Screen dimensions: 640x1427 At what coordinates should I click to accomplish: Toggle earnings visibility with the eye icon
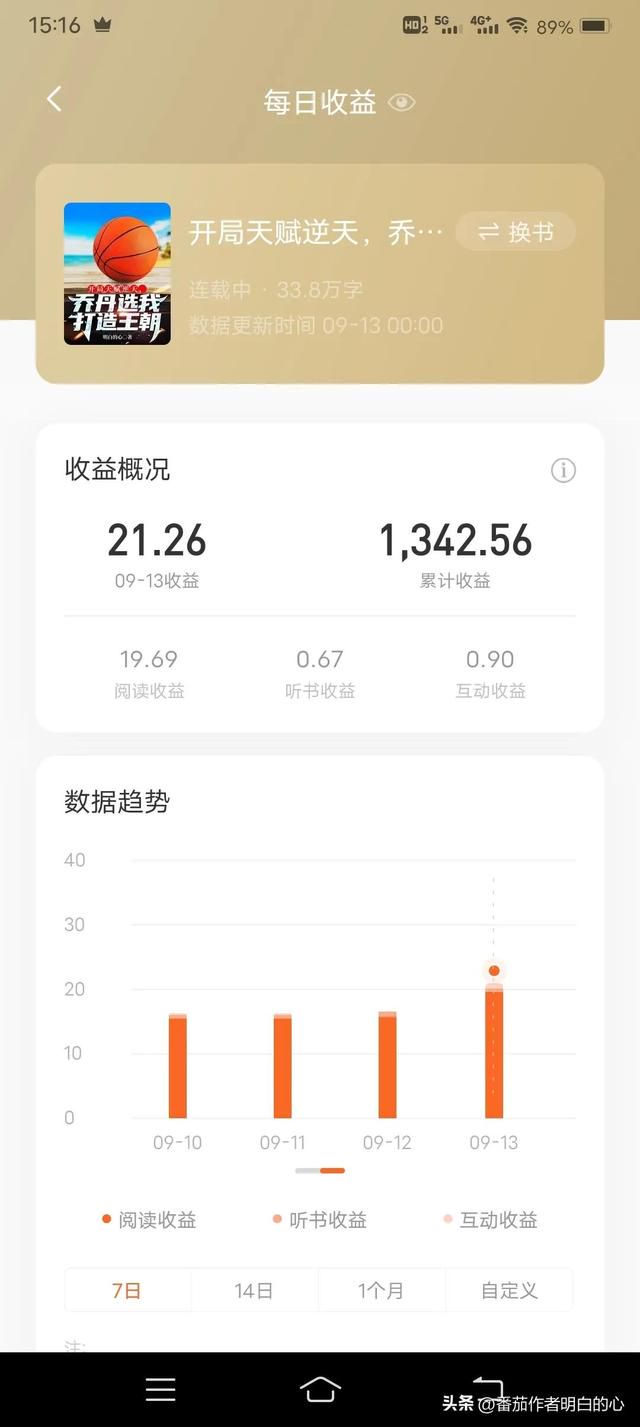[x=401, y=102]
